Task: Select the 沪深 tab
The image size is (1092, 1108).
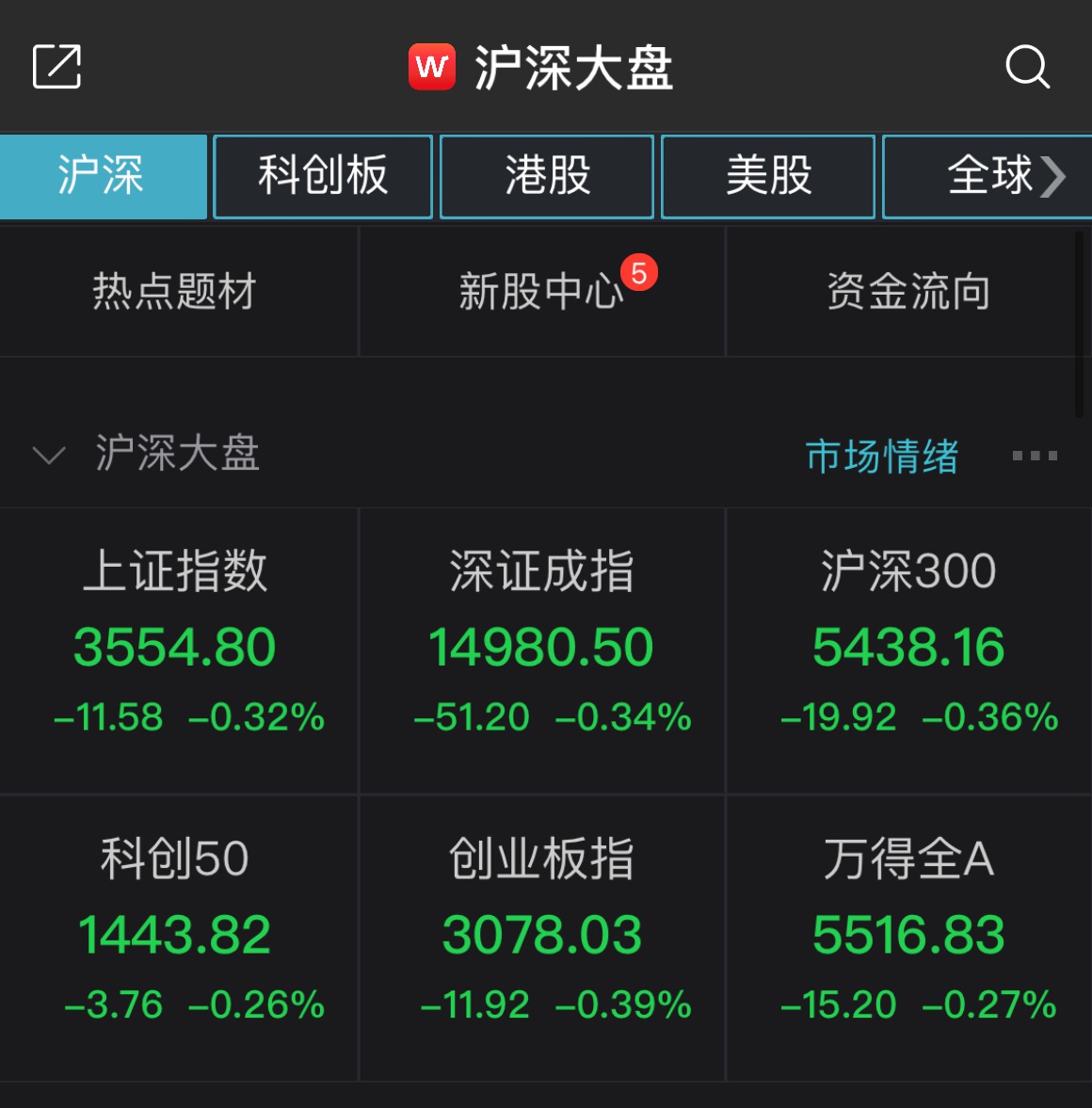Action: pyautogui.click(x=102, y=176)
